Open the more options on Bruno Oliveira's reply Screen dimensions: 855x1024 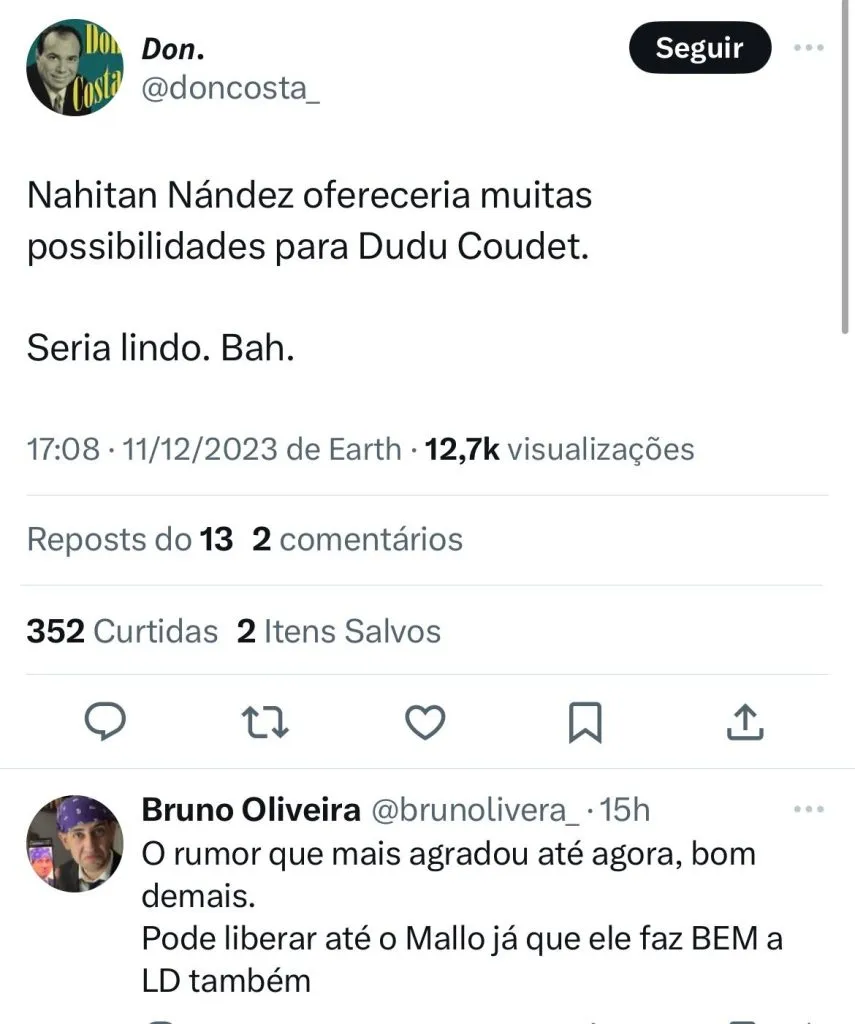pos(808,808)
